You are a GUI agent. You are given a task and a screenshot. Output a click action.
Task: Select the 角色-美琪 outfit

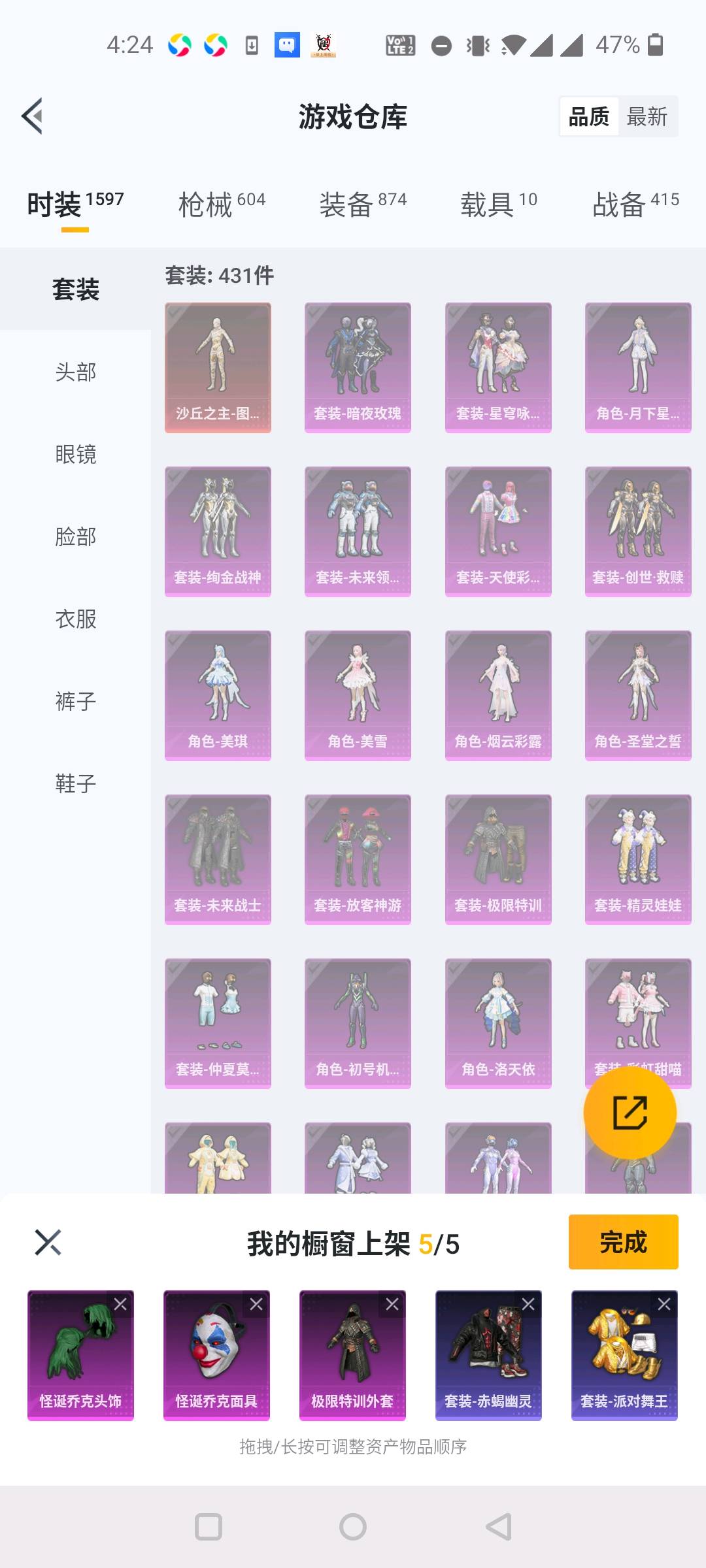(x=218, y=695)
